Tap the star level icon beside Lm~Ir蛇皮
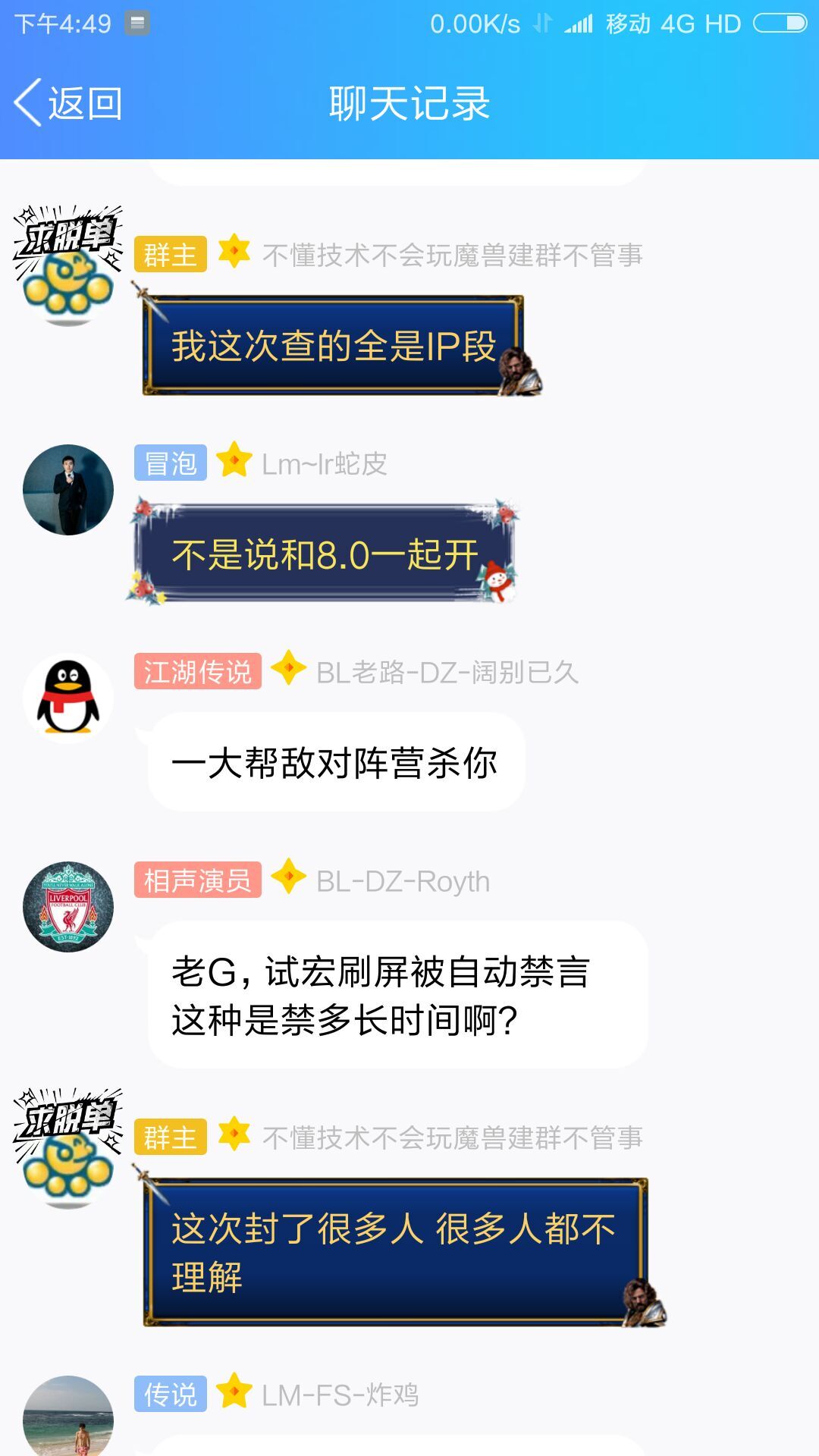The height and width of the screenshot is (1456, 819). [x=234, y=463]
